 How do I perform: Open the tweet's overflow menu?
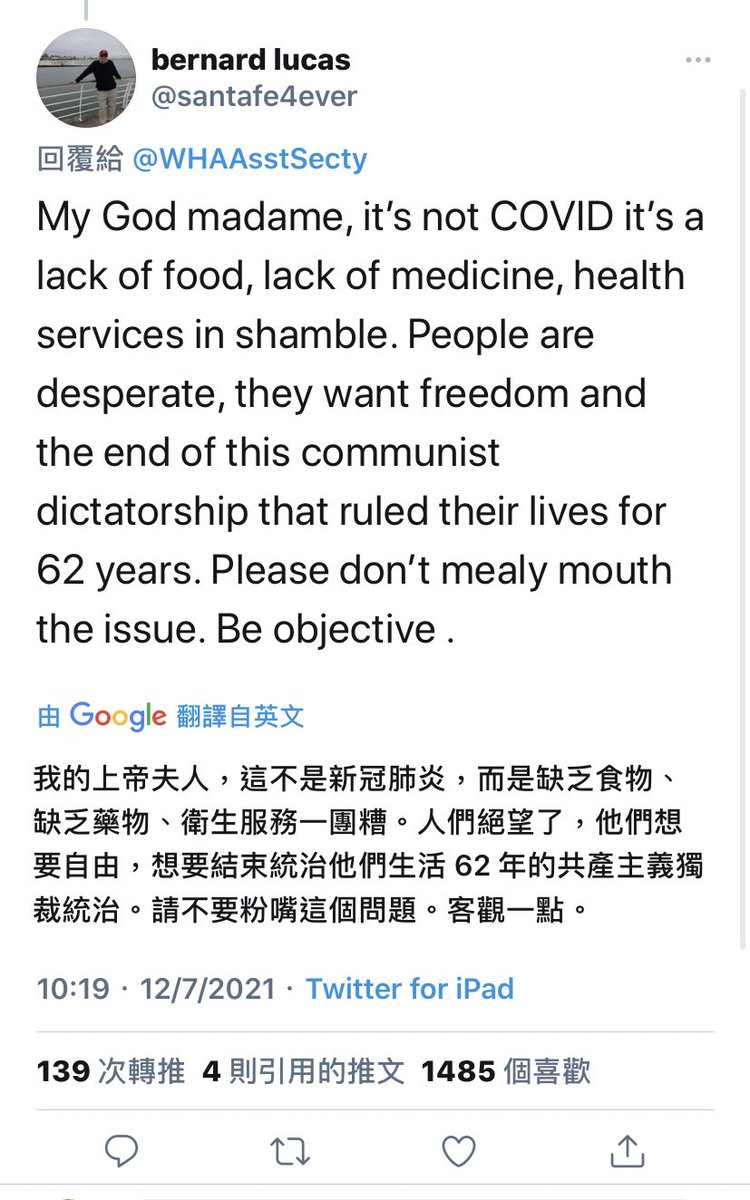click(x=698, y=61)
